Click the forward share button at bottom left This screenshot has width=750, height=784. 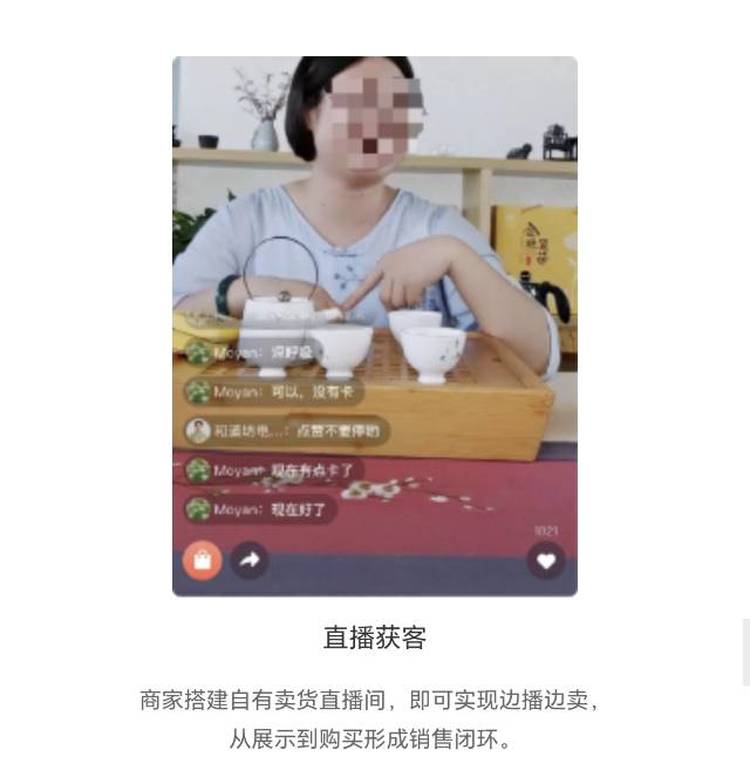(250, 560)
